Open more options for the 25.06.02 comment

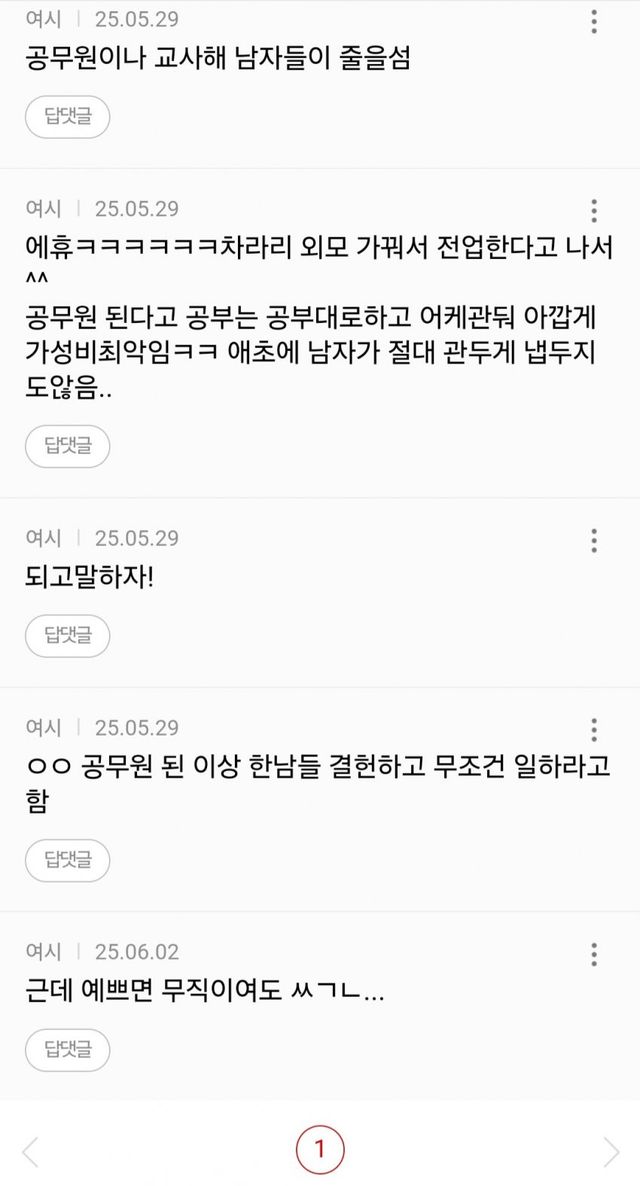[x=594, y=952]
